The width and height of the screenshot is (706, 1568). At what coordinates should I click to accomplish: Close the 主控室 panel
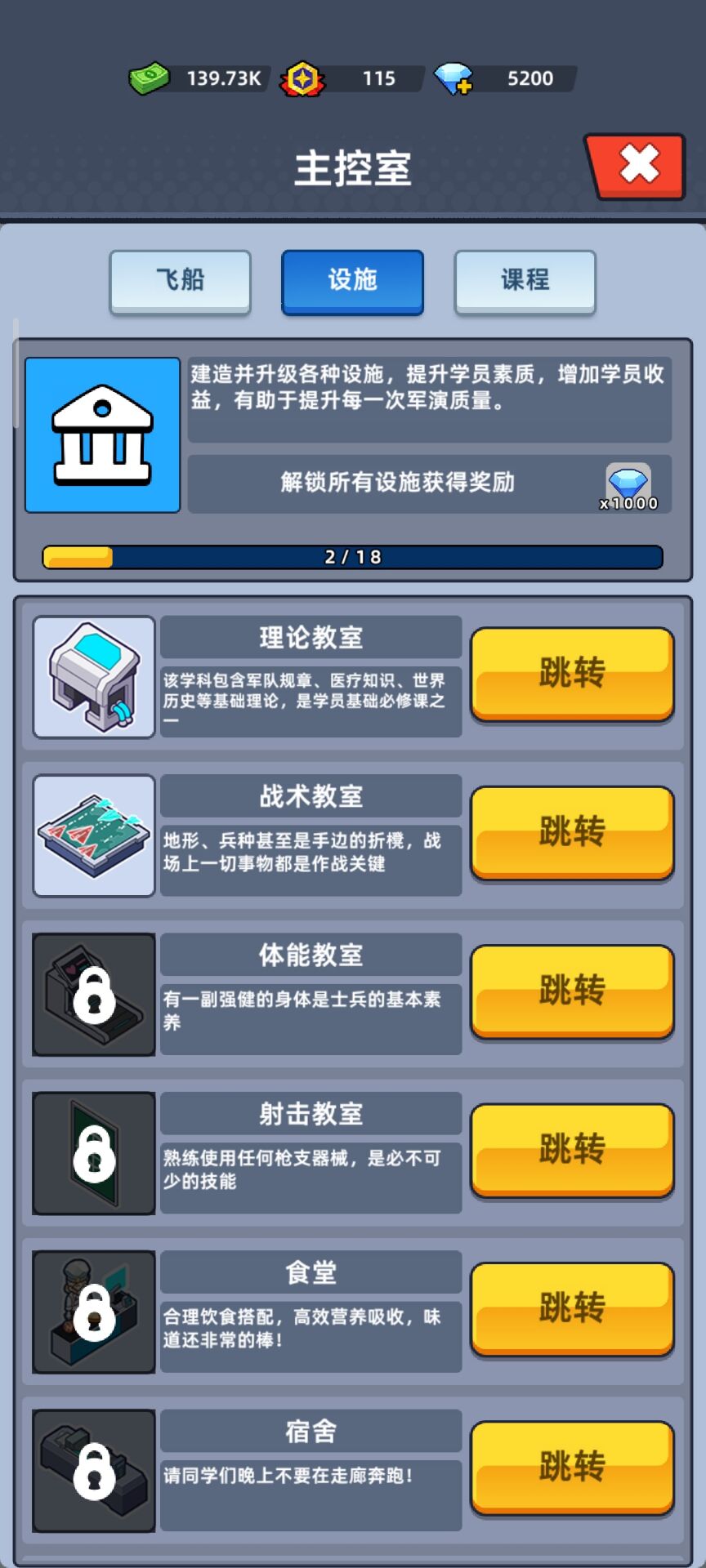[x=637, y=166]
